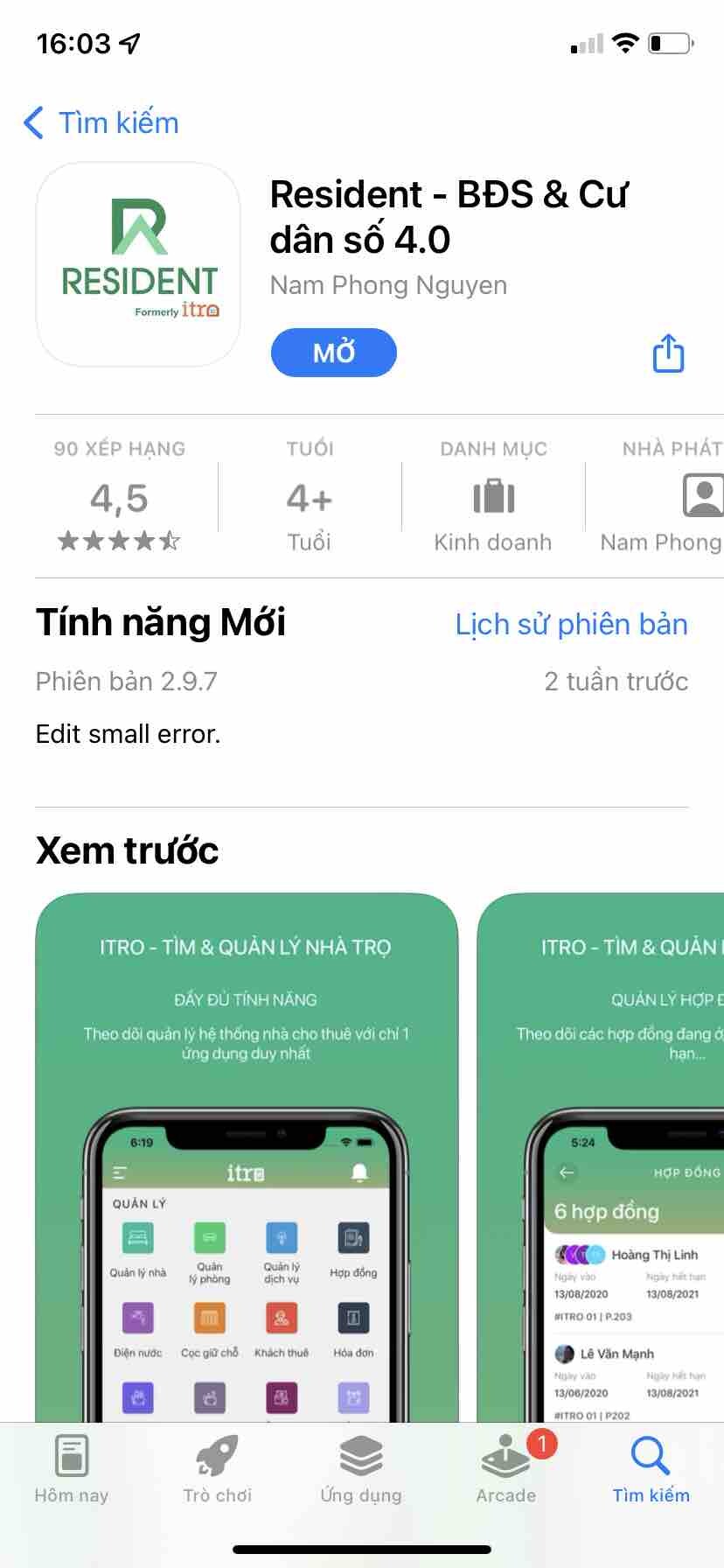Go back to Tìm kiếm

[101, 123]
